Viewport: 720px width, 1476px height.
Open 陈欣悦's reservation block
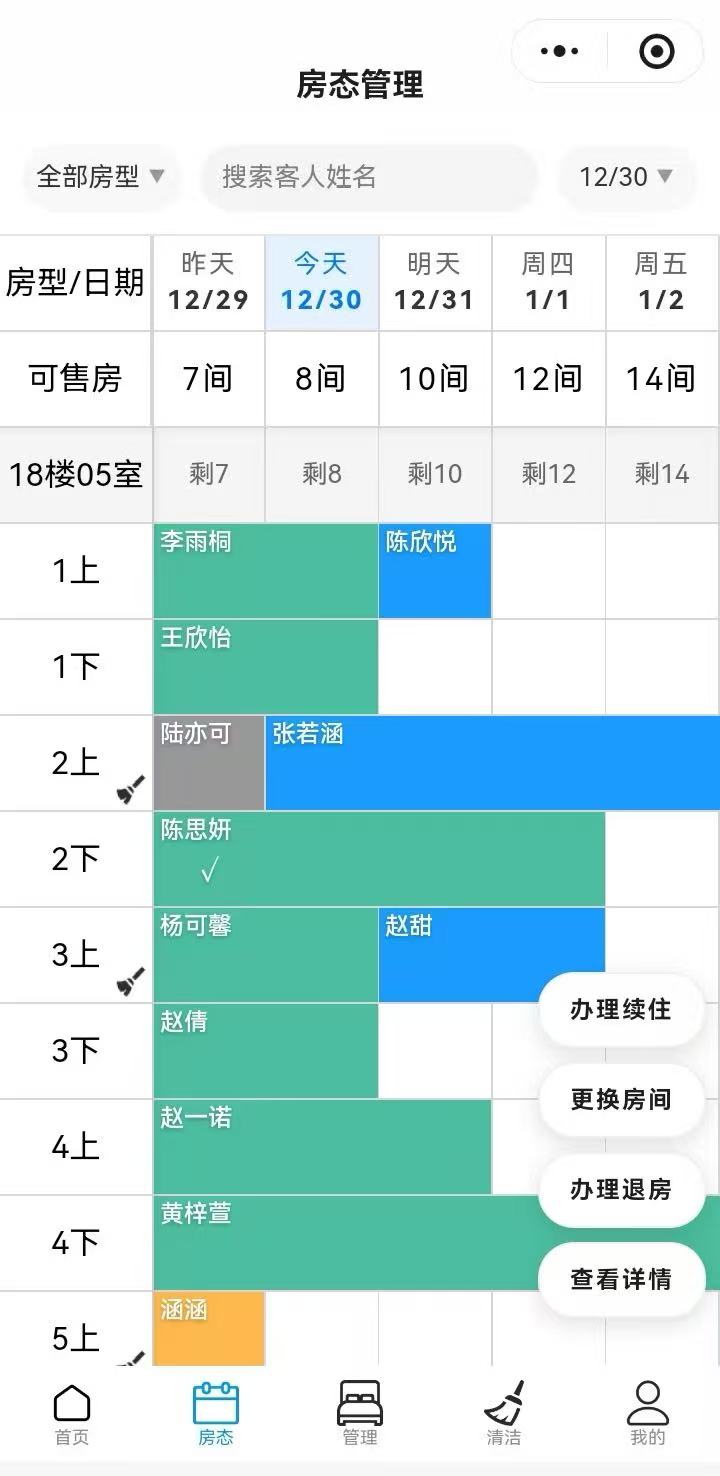pos(435,571)
